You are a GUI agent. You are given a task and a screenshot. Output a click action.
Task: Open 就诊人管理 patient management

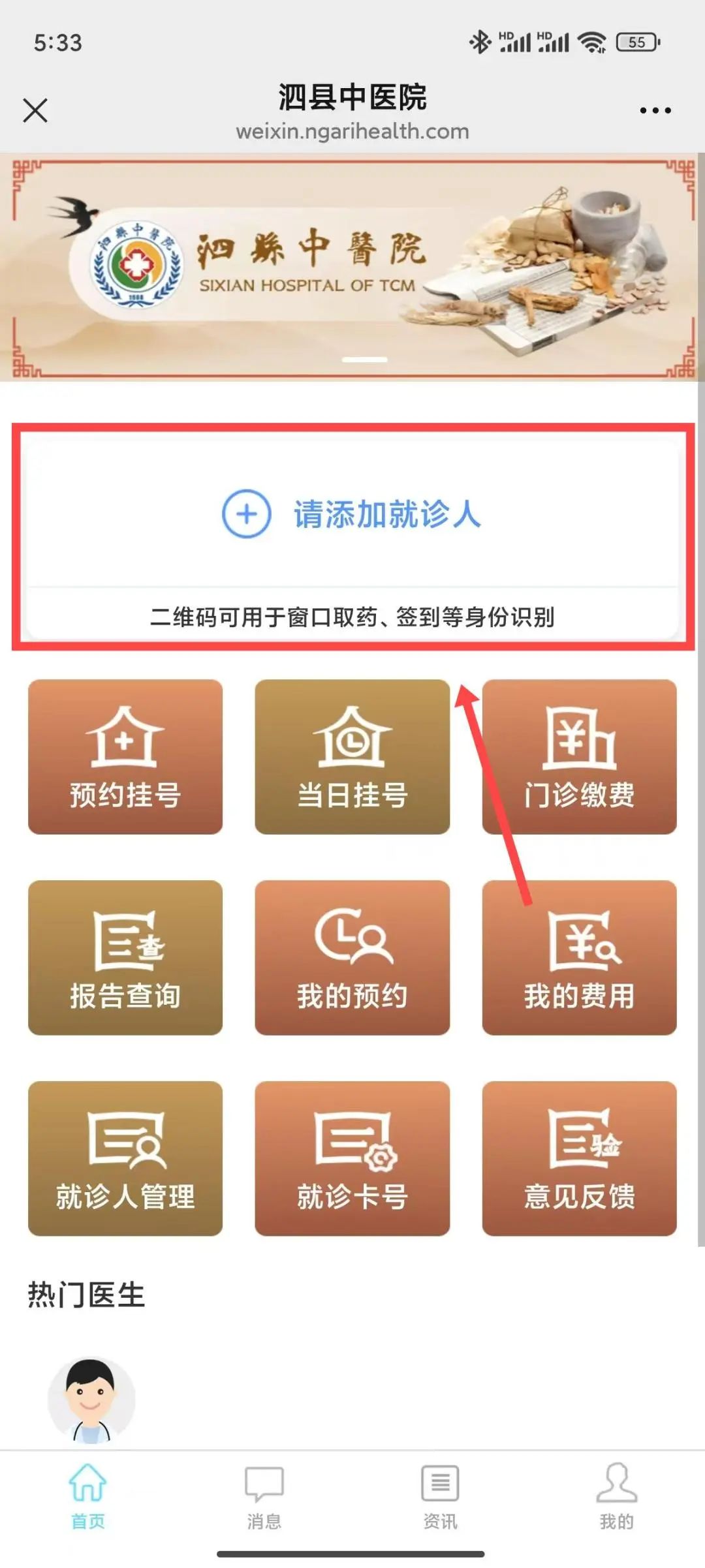pyautogui.click(x=125, y=1158)
